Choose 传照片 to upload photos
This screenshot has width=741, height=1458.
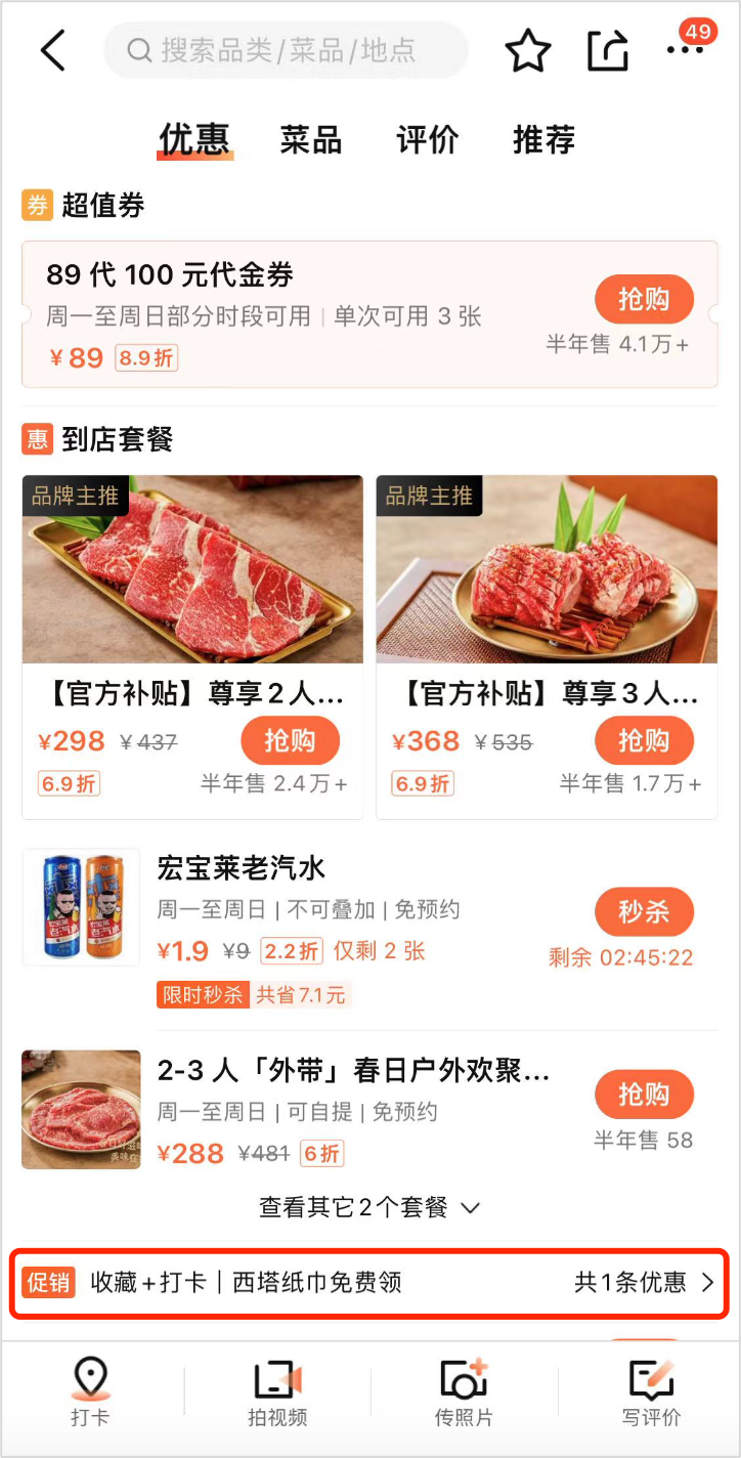[463, 1391]
